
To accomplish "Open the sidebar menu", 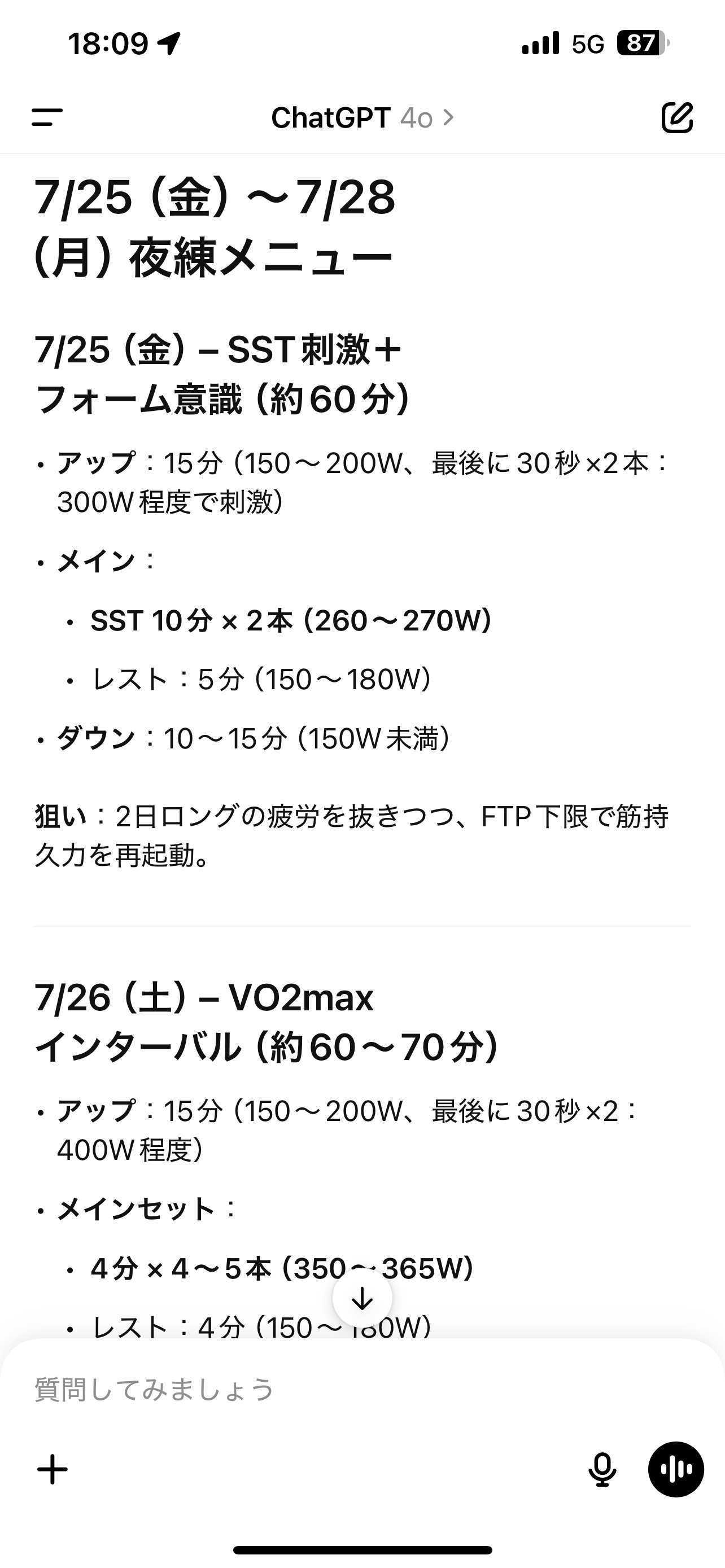I will click(x=47, y=117).
